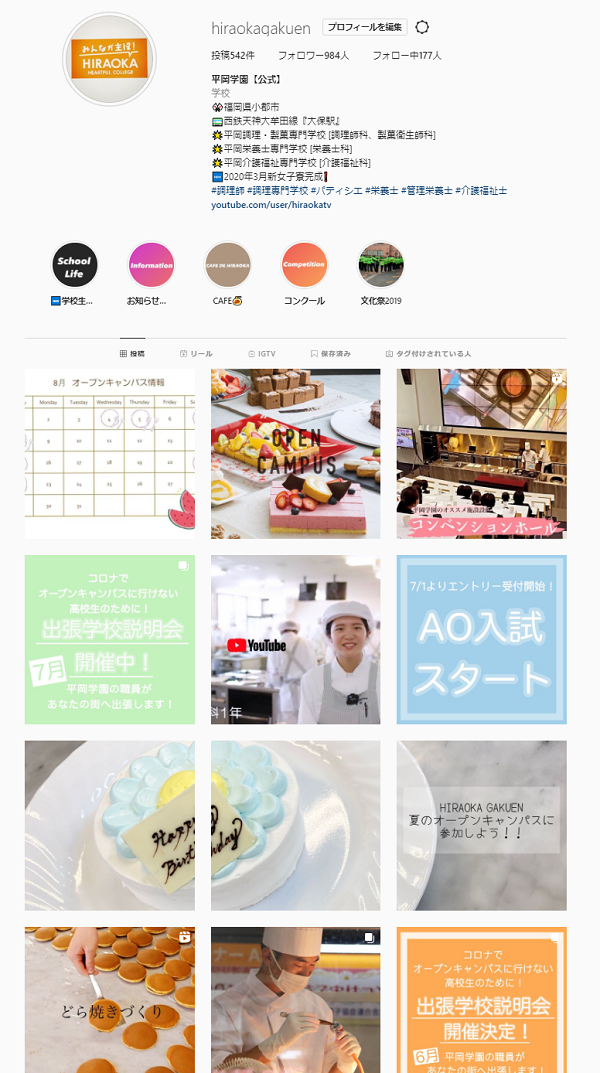Open the youtube.com/user/hiraokatv link
Image resolution: width=600 pixels, height=1073 pixels.
click(x=270, y=204)
